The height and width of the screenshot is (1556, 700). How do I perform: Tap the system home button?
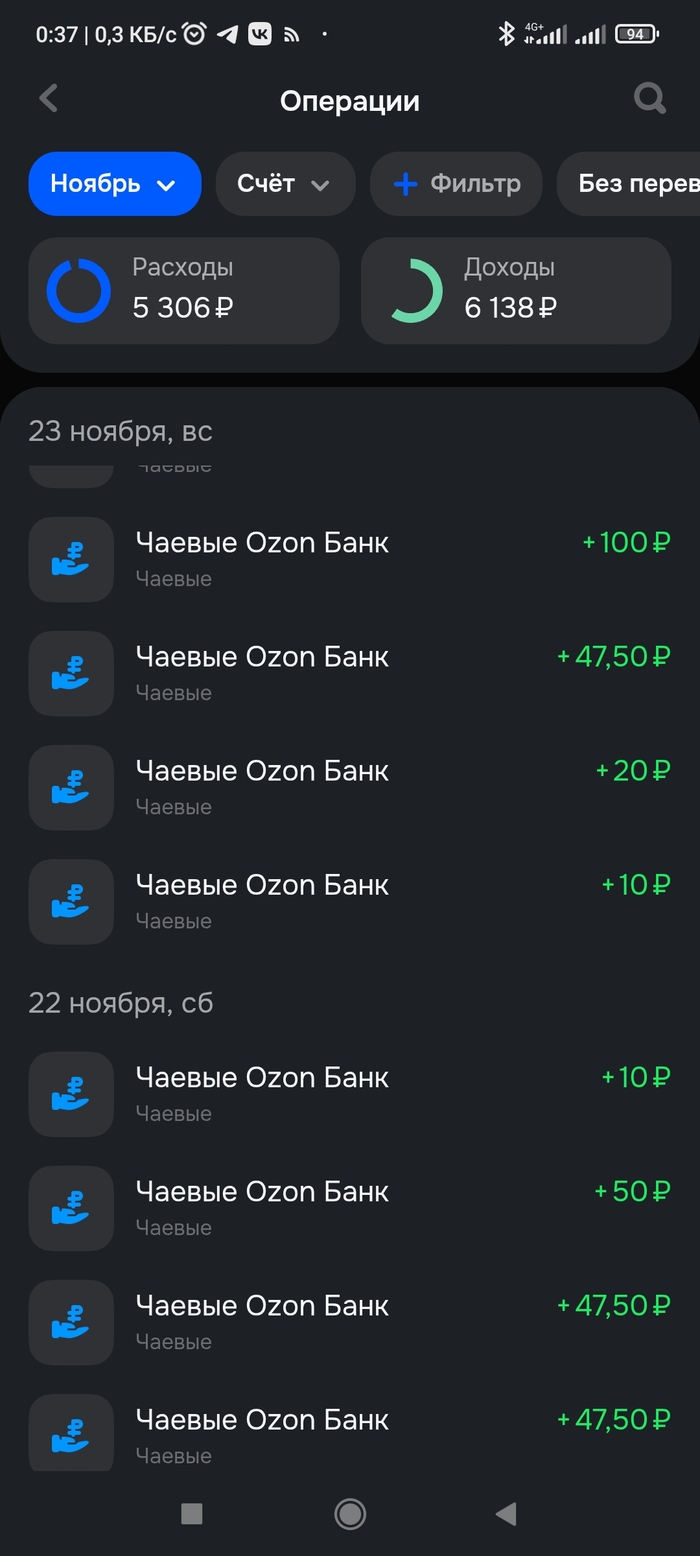coord(350,1514)
